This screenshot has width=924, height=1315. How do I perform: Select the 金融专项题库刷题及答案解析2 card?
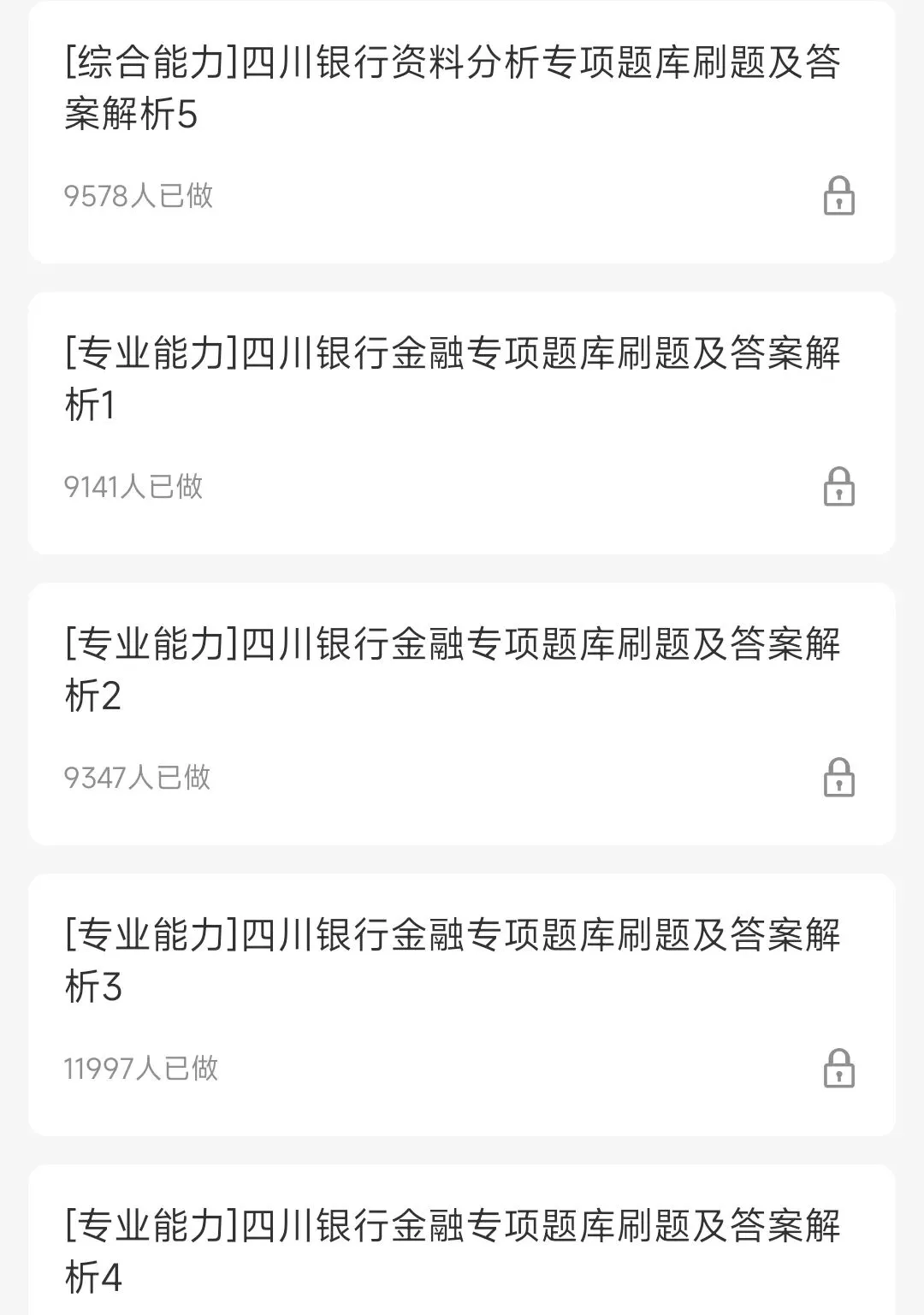(x=453, y=670)
